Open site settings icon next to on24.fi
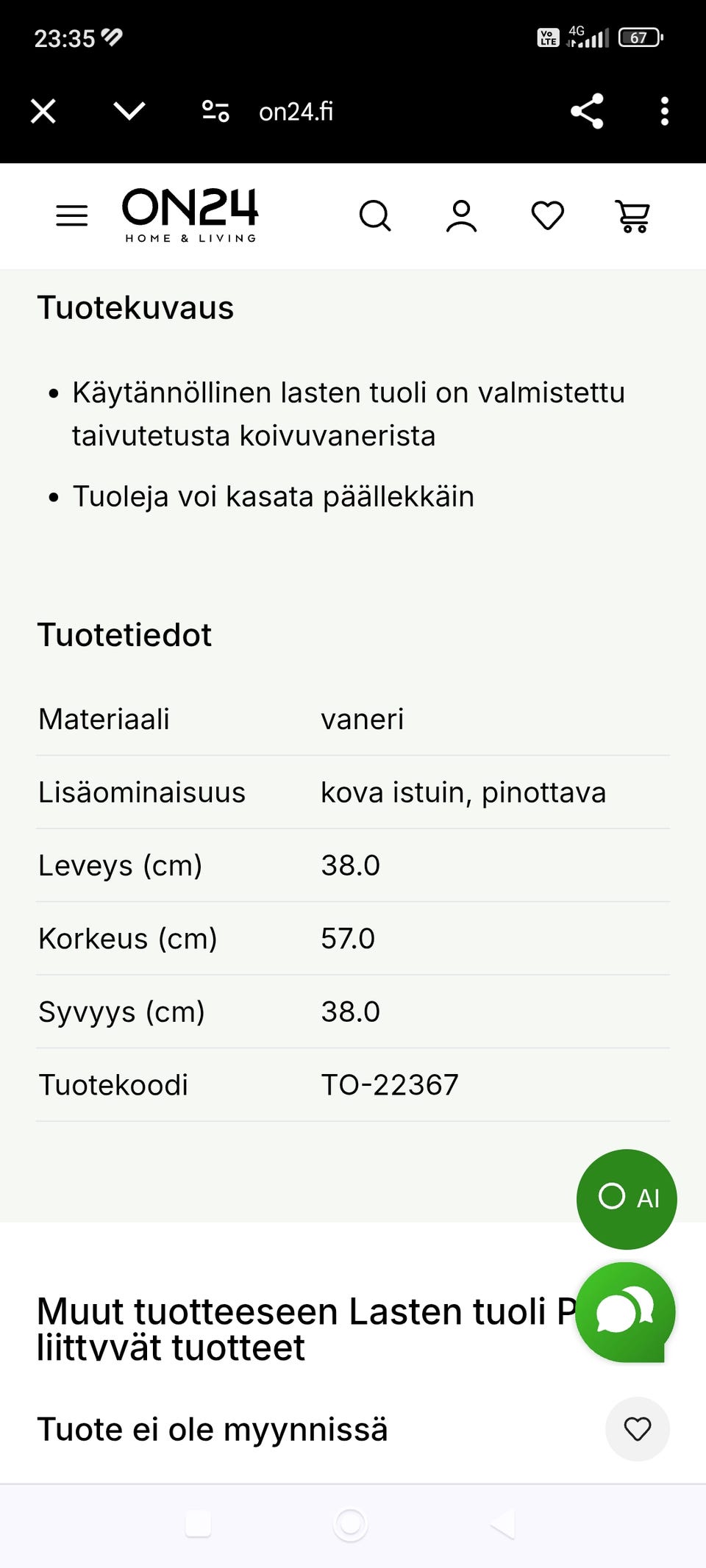The image size is (706, 1568). [x=215, y=112]
